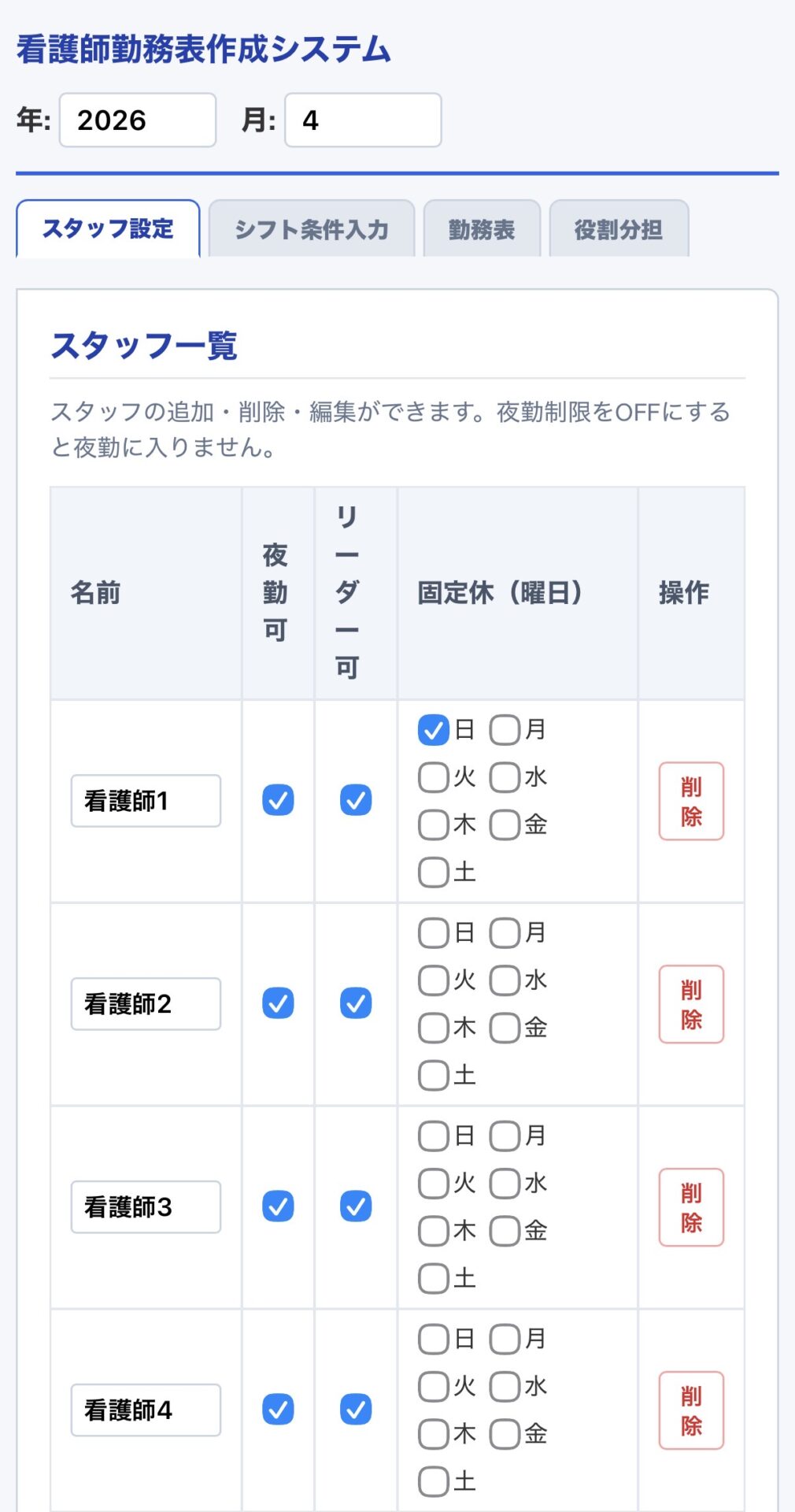Click the 年 year input field

click(x=138, y=120)
